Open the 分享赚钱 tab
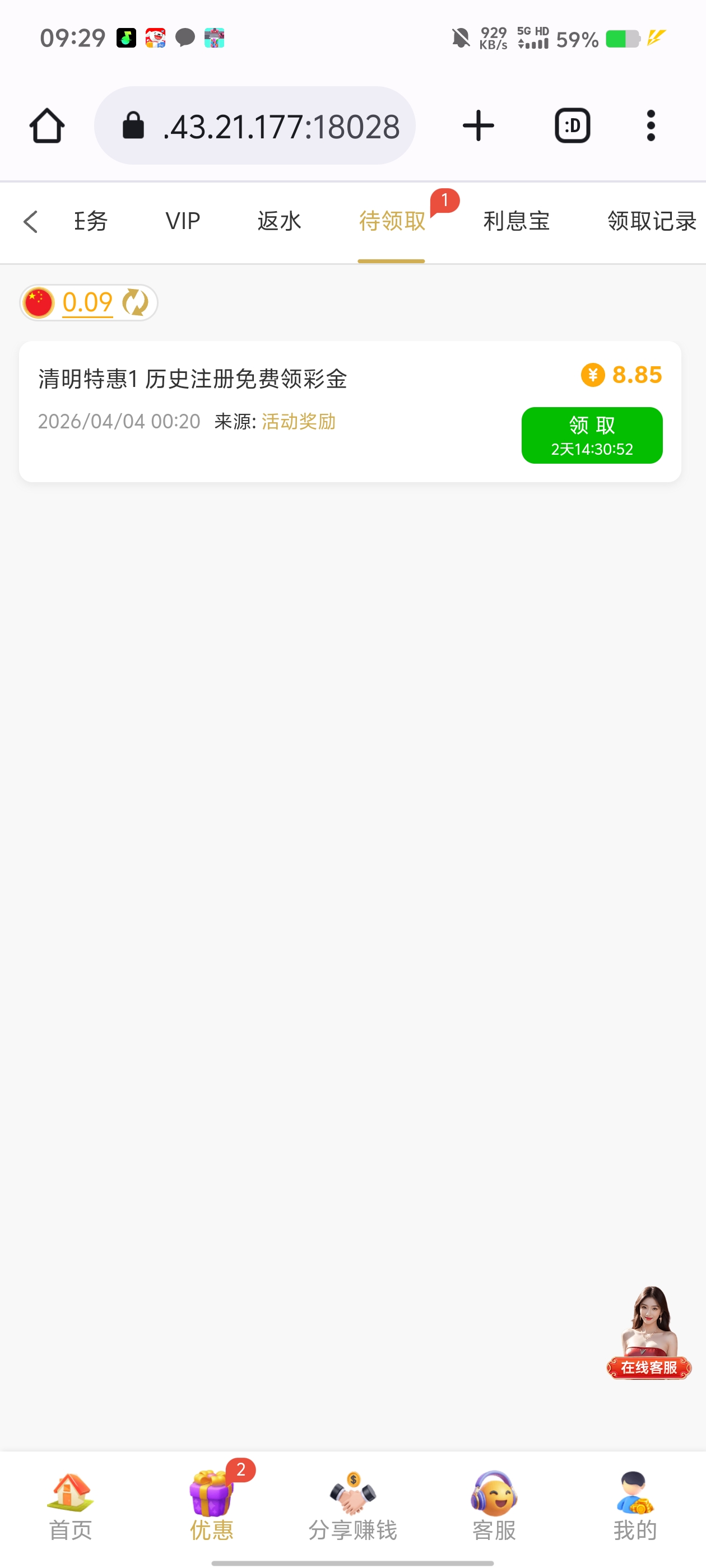The width and height of the screenshot is (706, 1568). pyautogui.click(x=352, y=1506)
